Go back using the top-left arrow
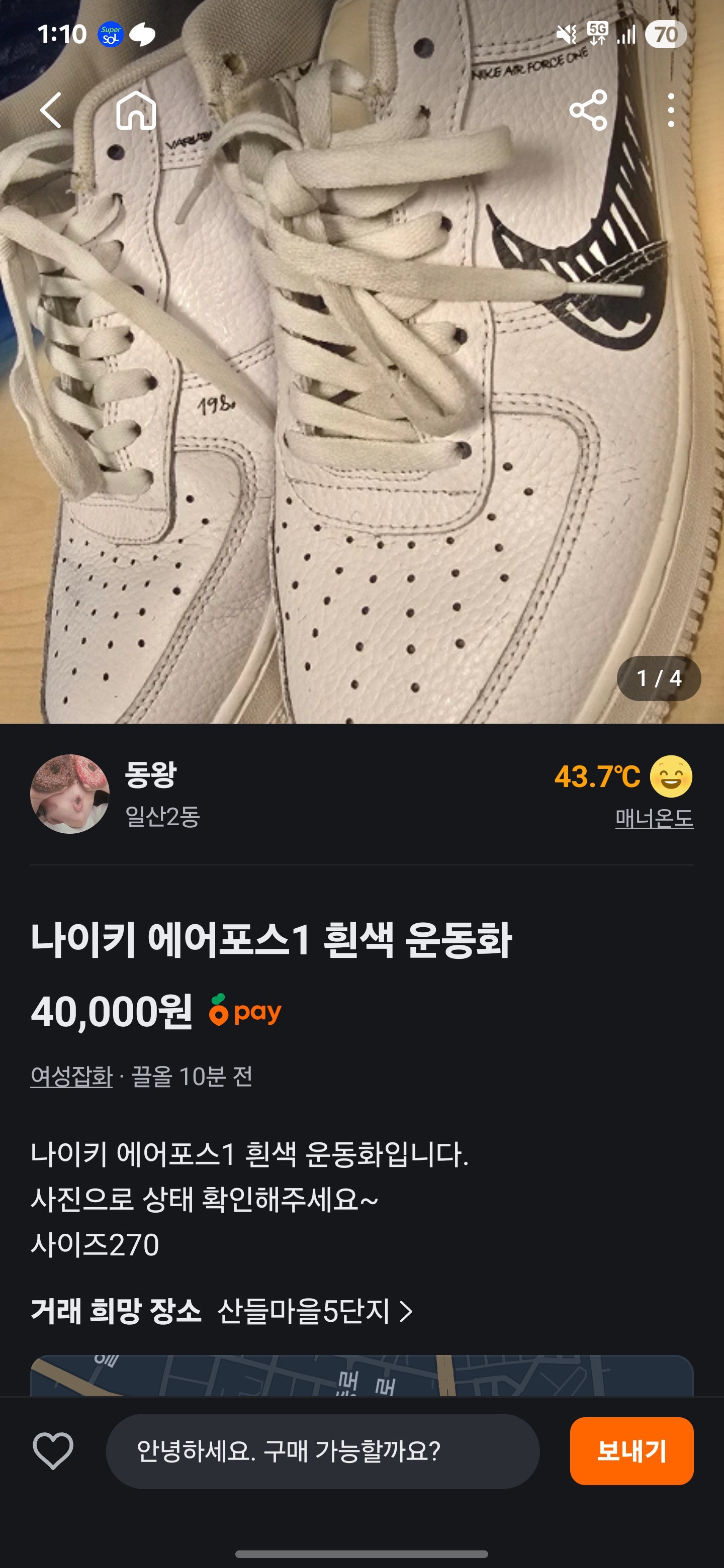 coord(51,110)
